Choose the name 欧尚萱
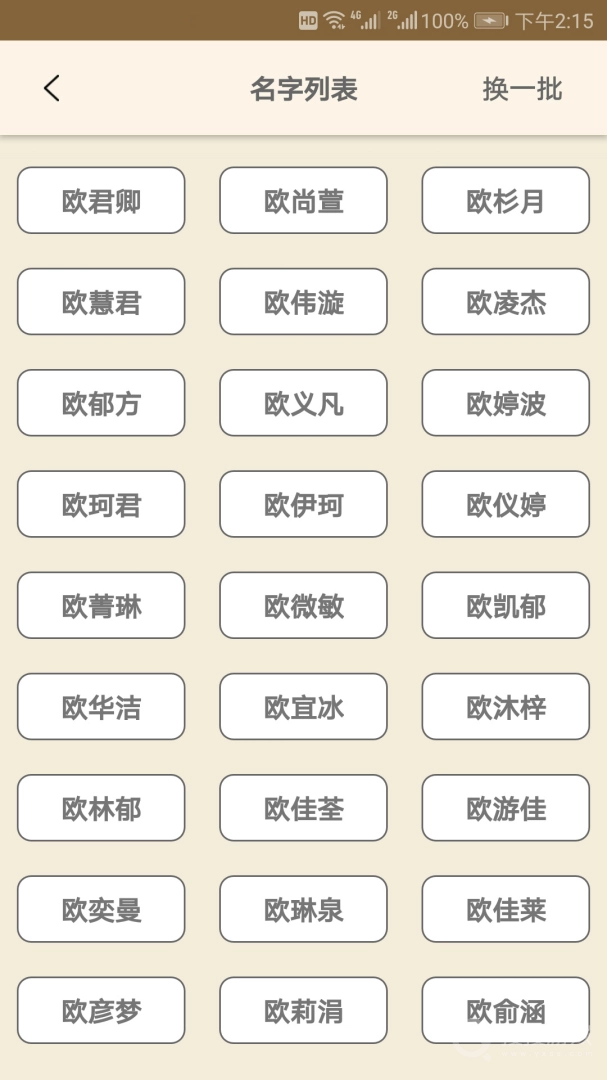The image size is (607, 1080). pyautogui.click(x=303, y=201)
